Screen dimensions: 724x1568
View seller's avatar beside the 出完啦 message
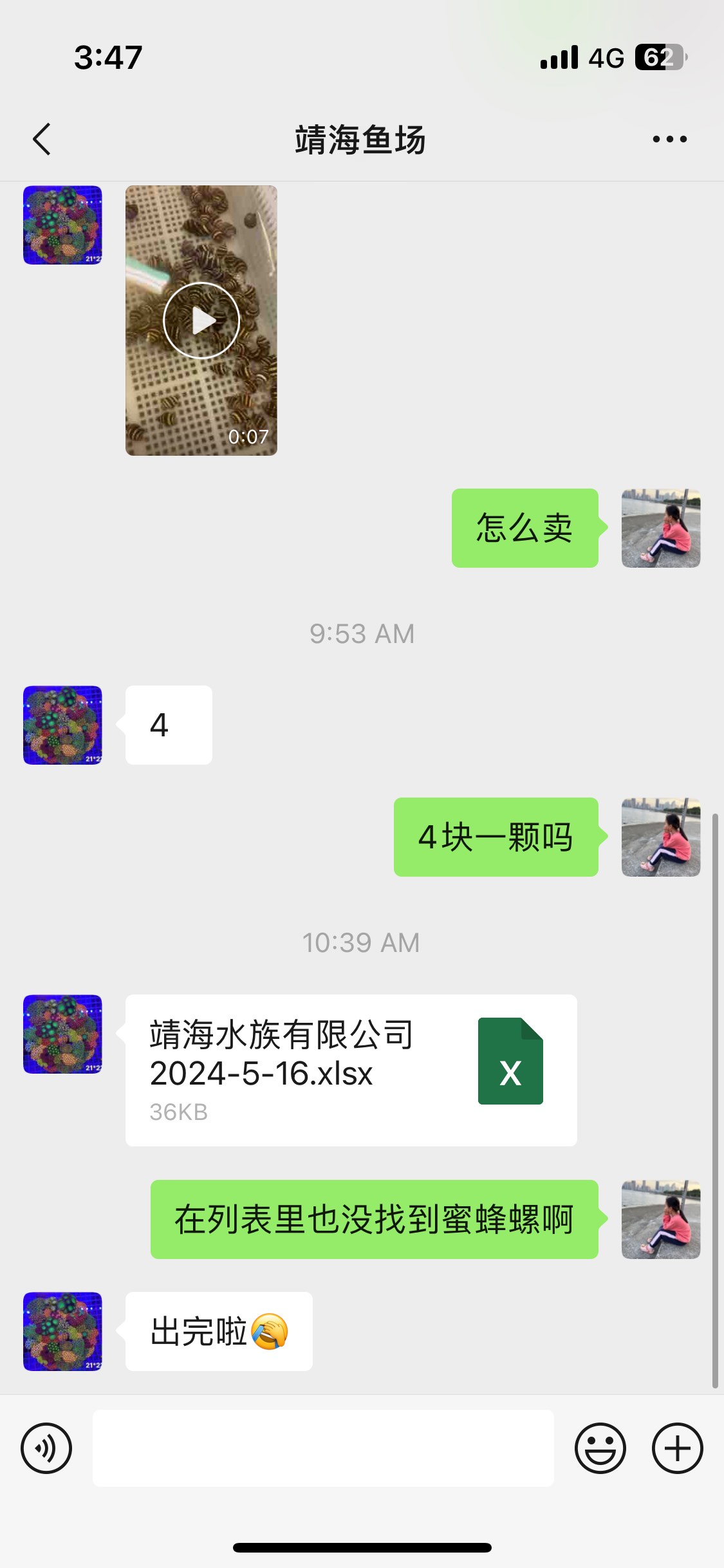(x=62, y=1331)
